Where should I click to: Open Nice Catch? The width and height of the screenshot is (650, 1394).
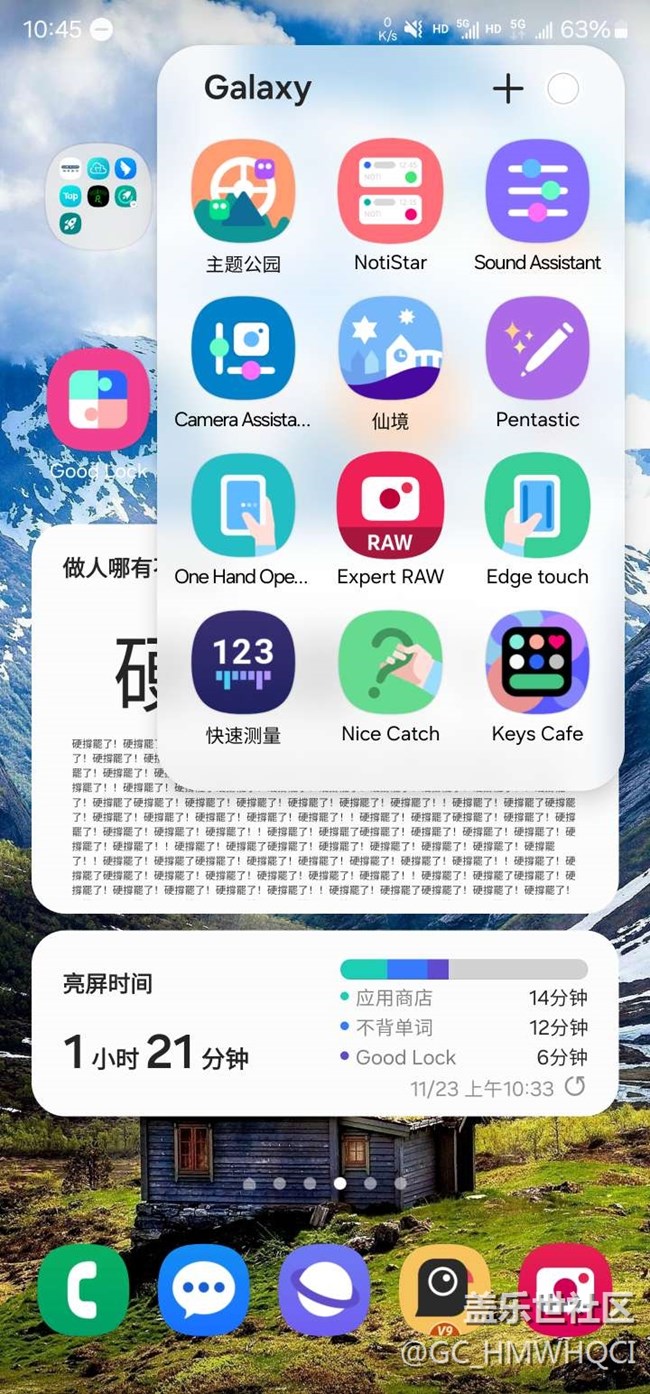(390, 662)
